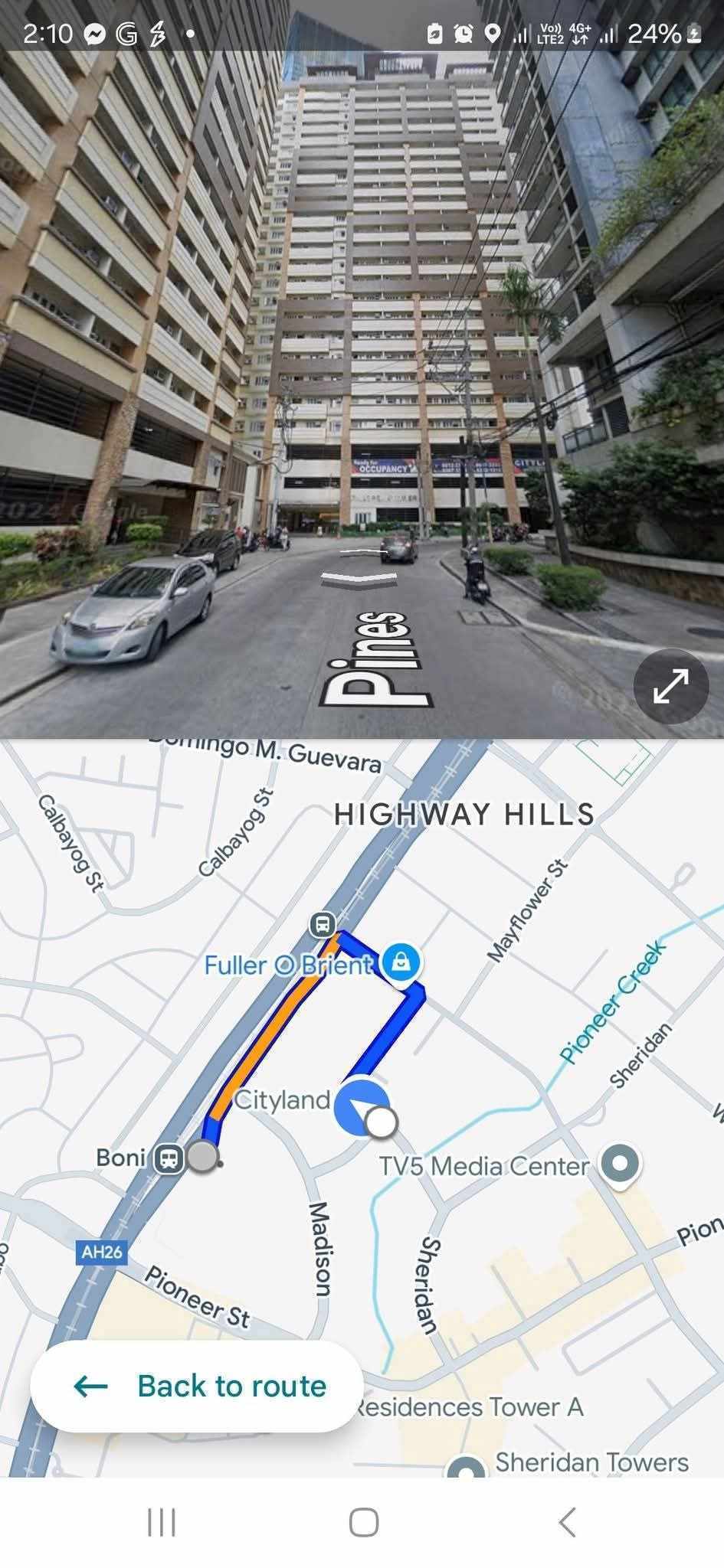Expand Street View to full screen

(670, 686)
